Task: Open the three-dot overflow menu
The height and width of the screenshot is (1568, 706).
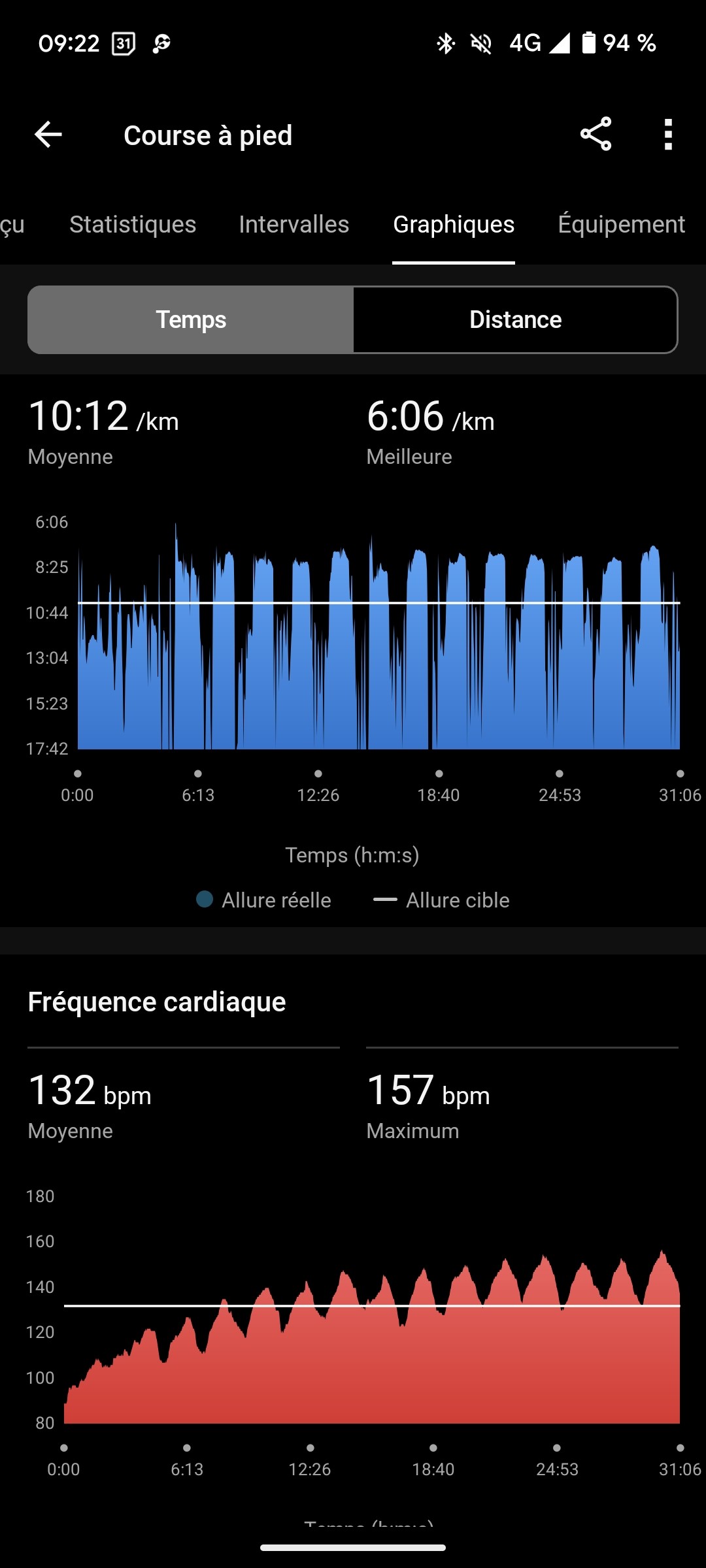Action: [x=668, y=135]
